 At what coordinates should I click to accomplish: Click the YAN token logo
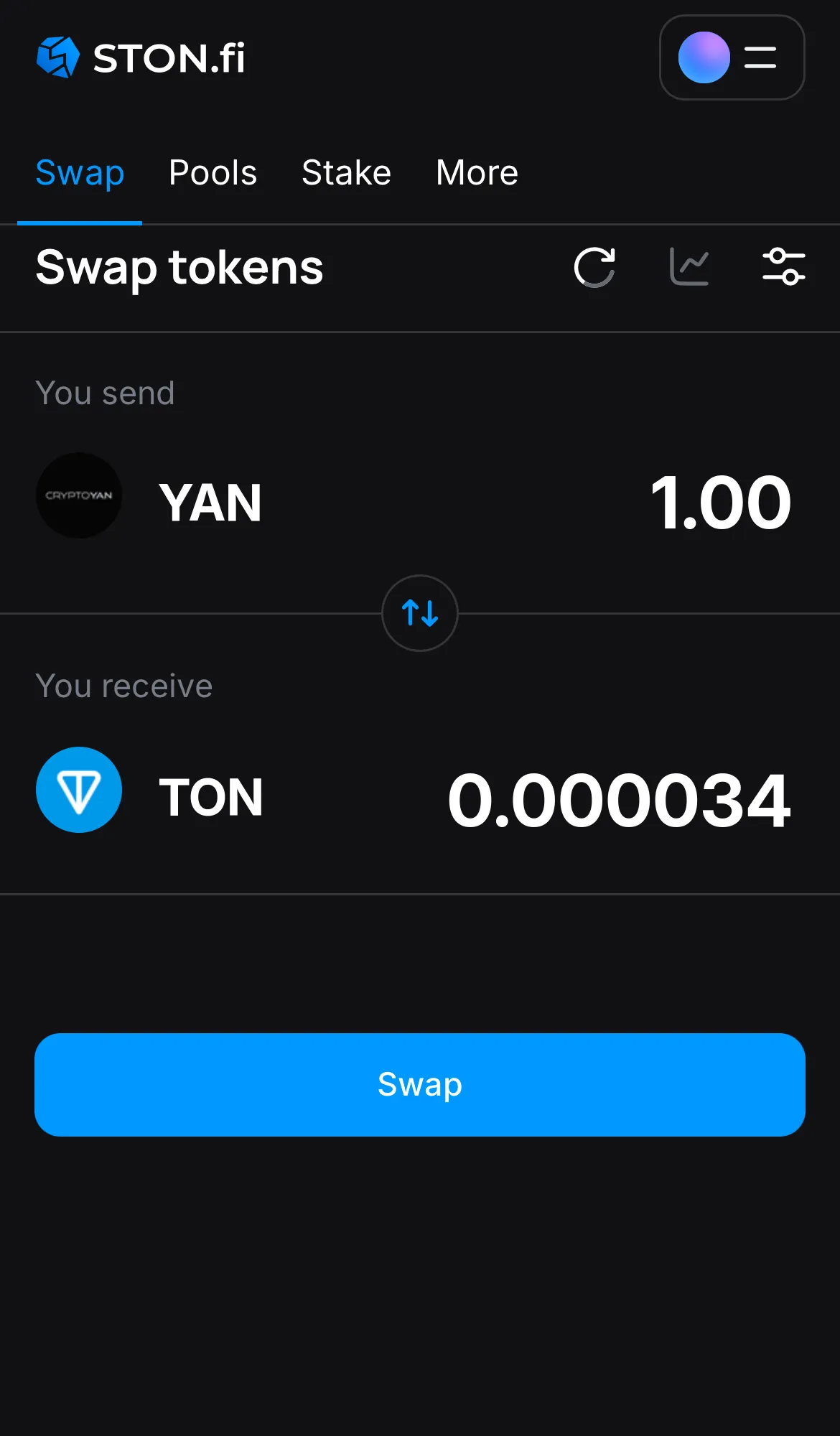pos(79,495)
